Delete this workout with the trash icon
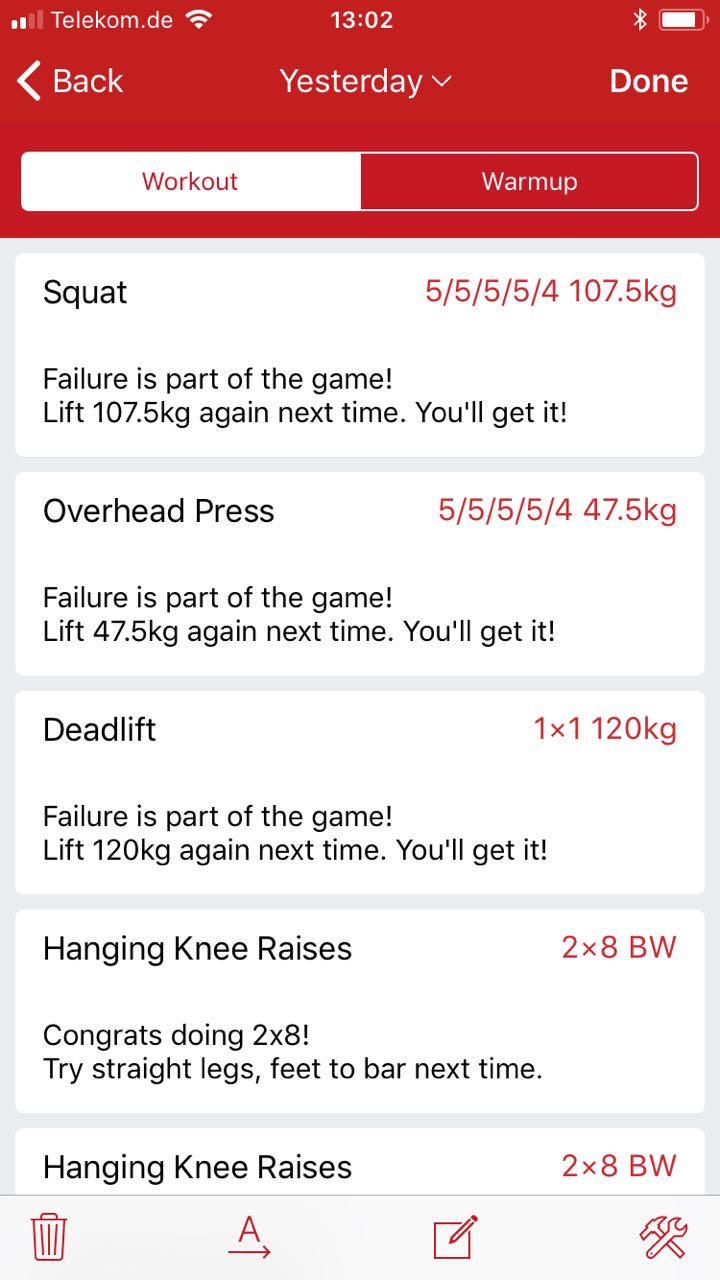The height and width of the screenshot is (1280, 720). (x=49, y=1238)
